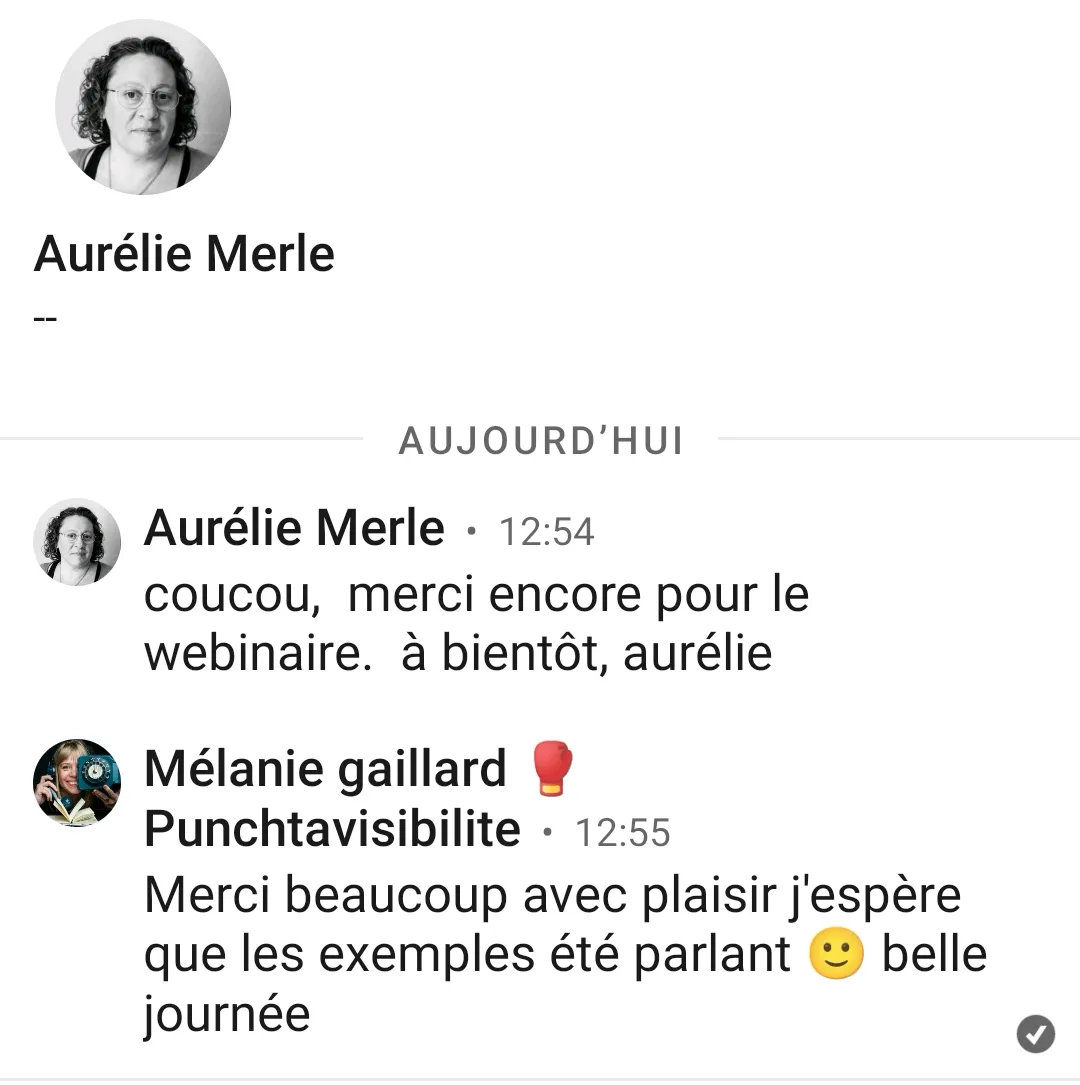The image size is (1080, 1085).
Task: Tap Aurélie's small avatar beside the 12:54 message
Action: tap(77, 541)
